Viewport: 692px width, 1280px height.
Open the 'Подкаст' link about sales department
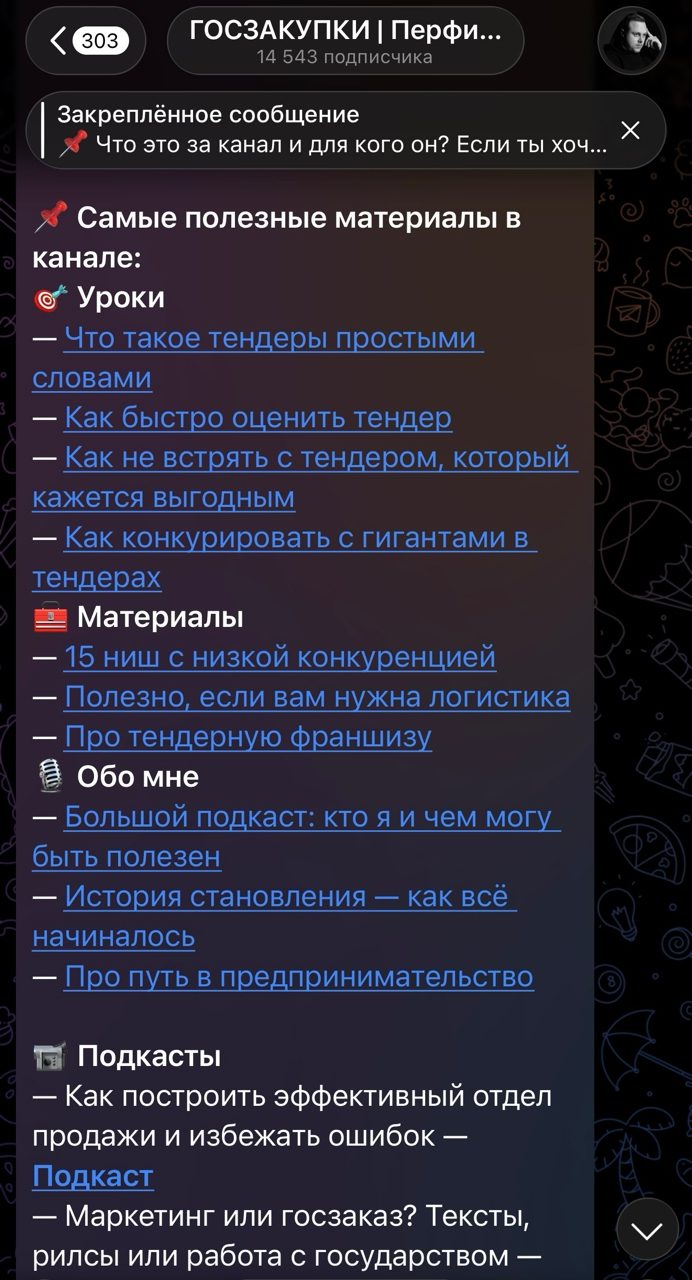point(93,1176)
